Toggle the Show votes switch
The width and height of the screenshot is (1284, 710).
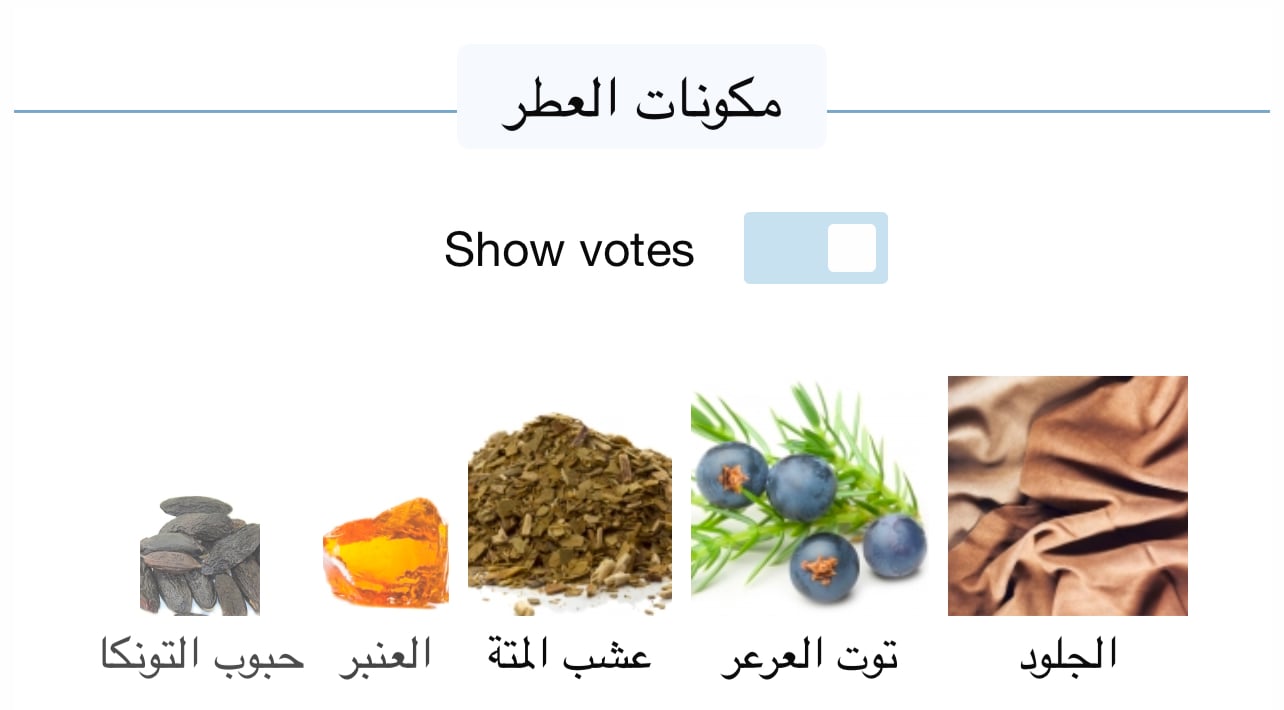(815, 248)
